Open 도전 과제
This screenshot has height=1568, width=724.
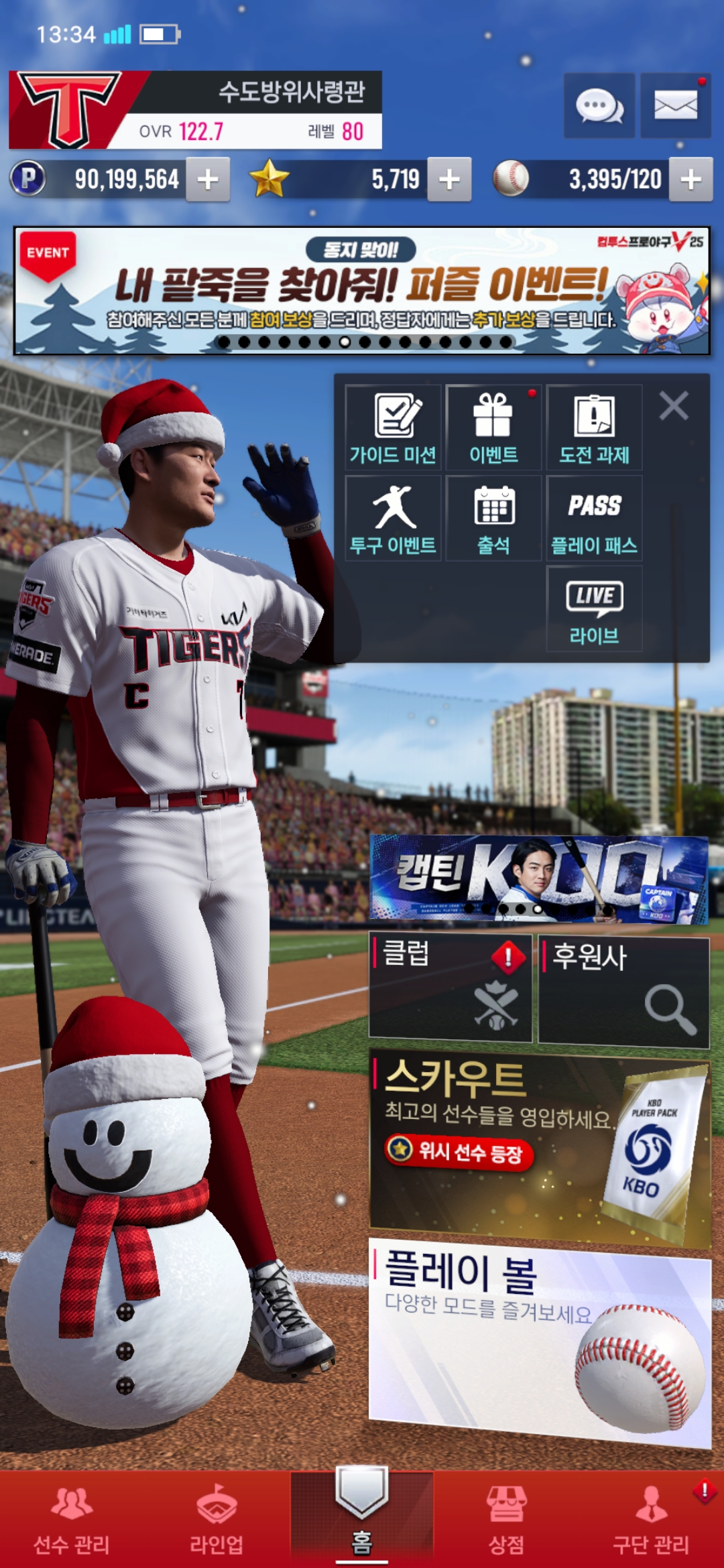coord(594,428)
